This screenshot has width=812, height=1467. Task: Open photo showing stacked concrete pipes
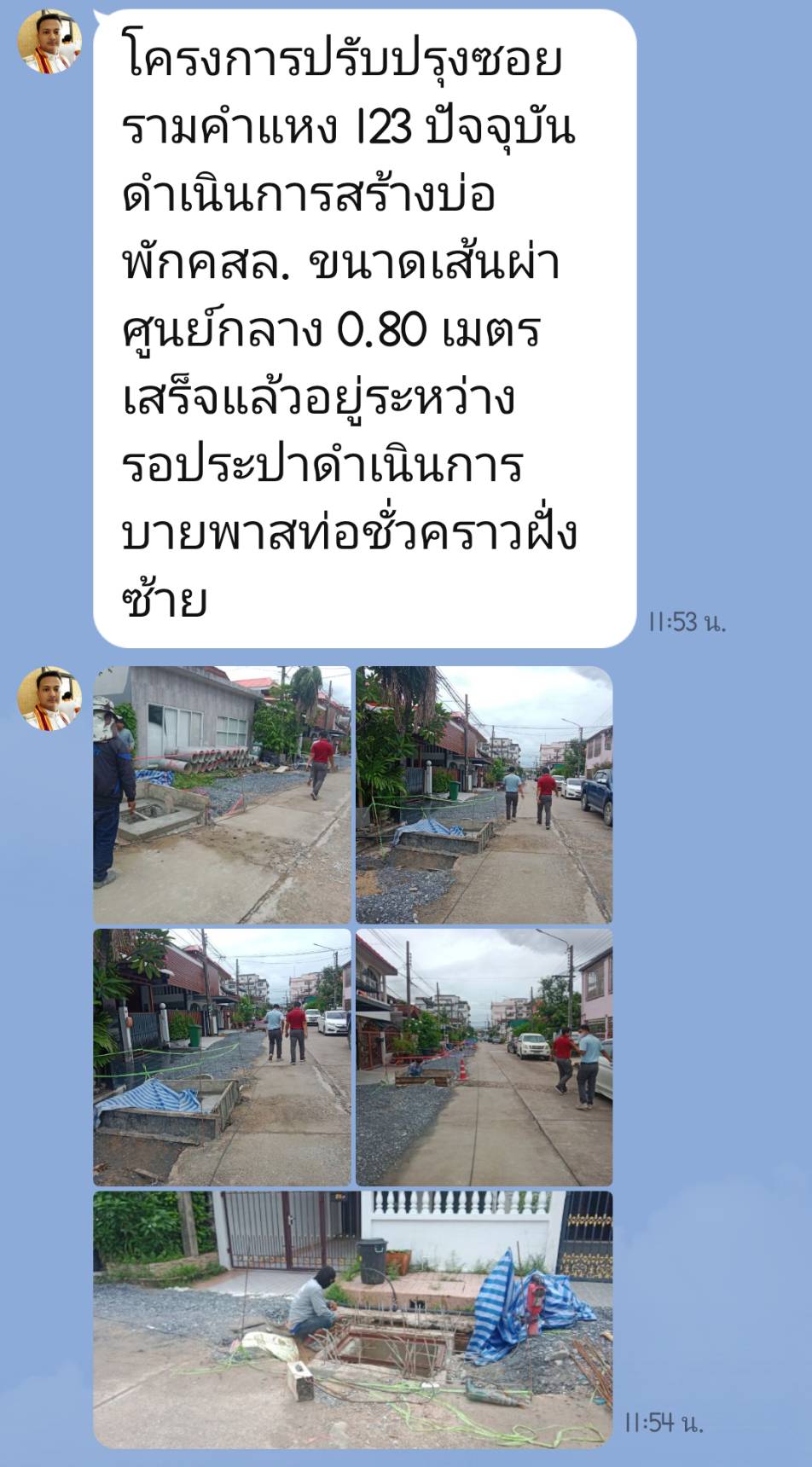222,794
